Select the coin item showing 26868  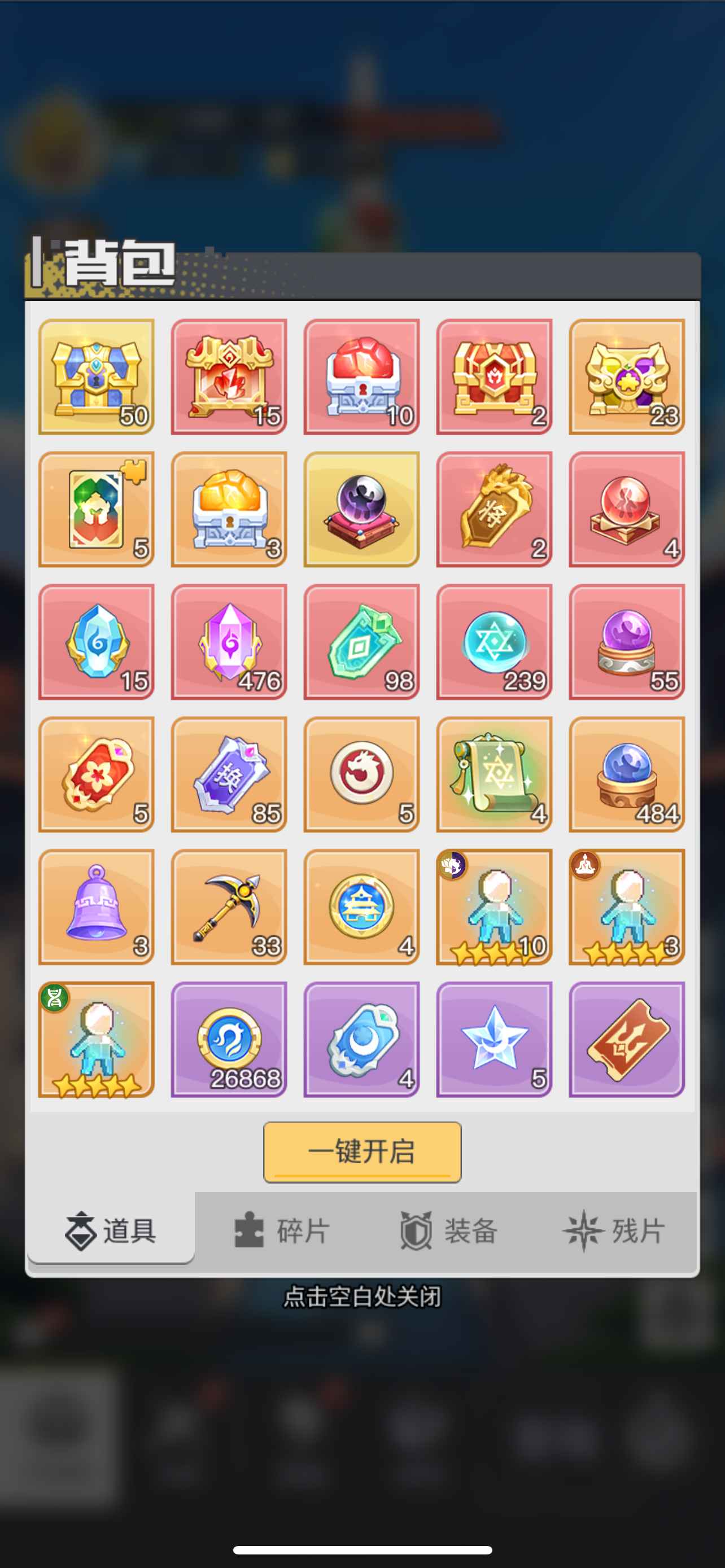coord(229,1039)
